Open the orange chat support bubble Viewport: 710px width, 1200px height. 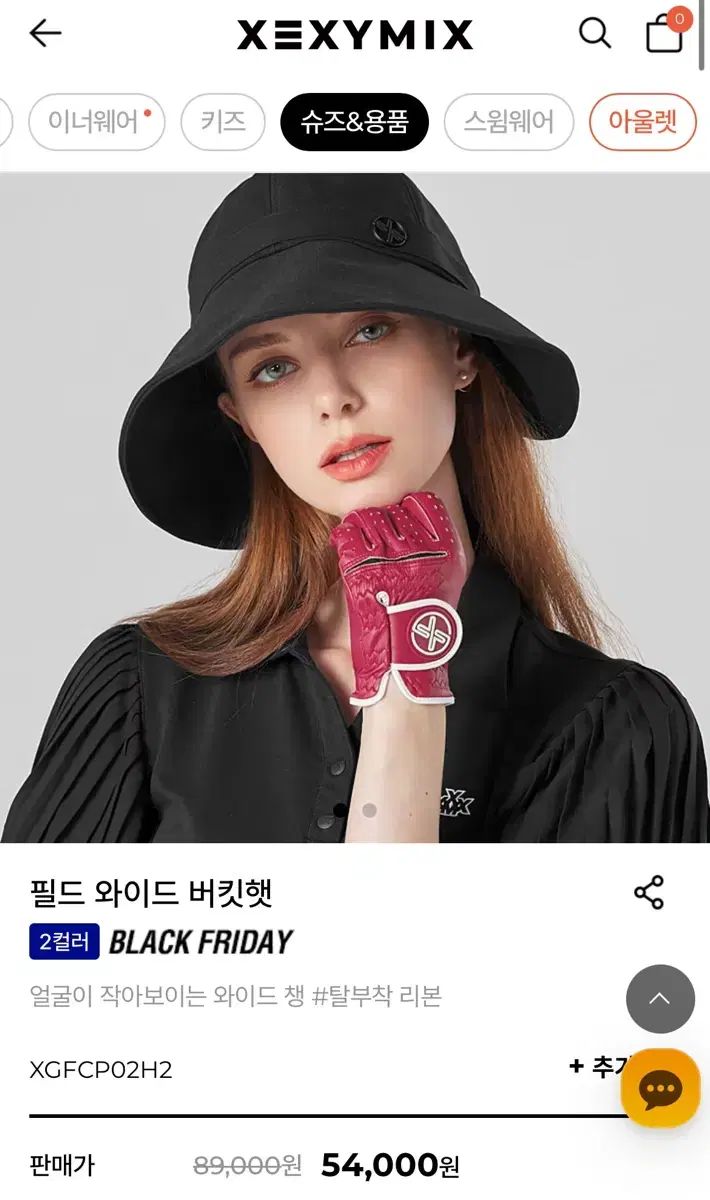(660, 1088)
